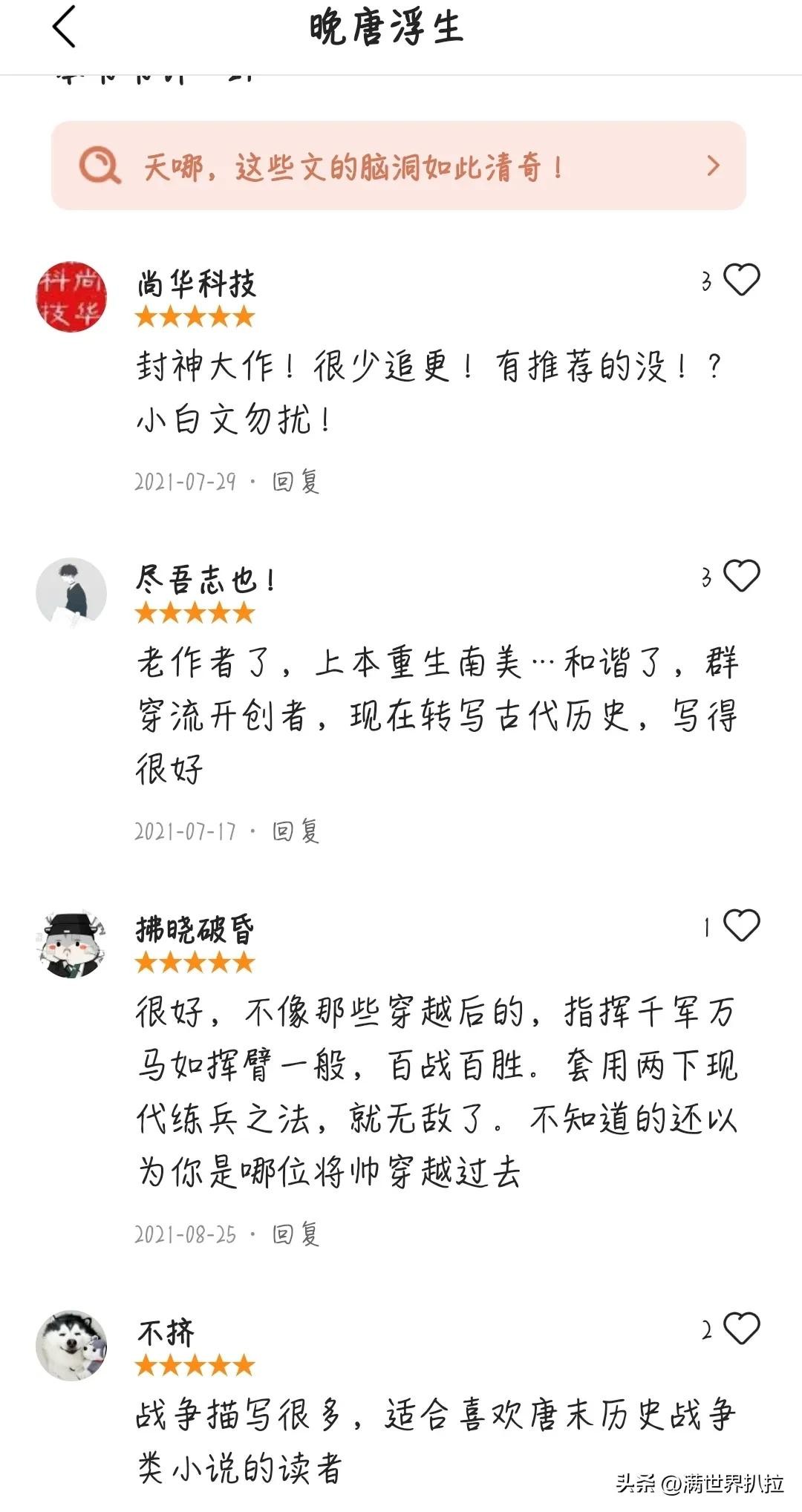This screenshot has width=802, height=1512.
Task: Like 尚华科技's review
Action: (741, 280)
